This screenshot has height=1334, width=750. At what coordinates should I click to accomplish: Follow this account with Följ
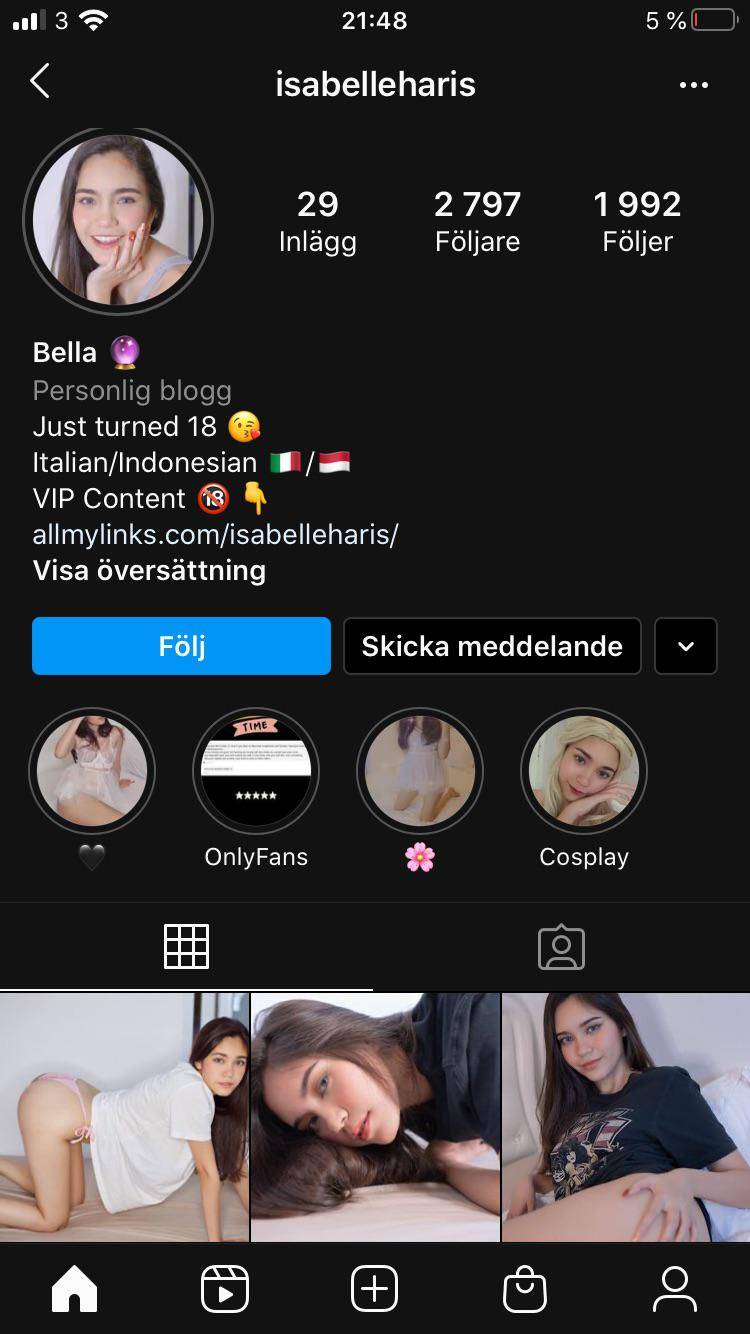tap(181, 646)
